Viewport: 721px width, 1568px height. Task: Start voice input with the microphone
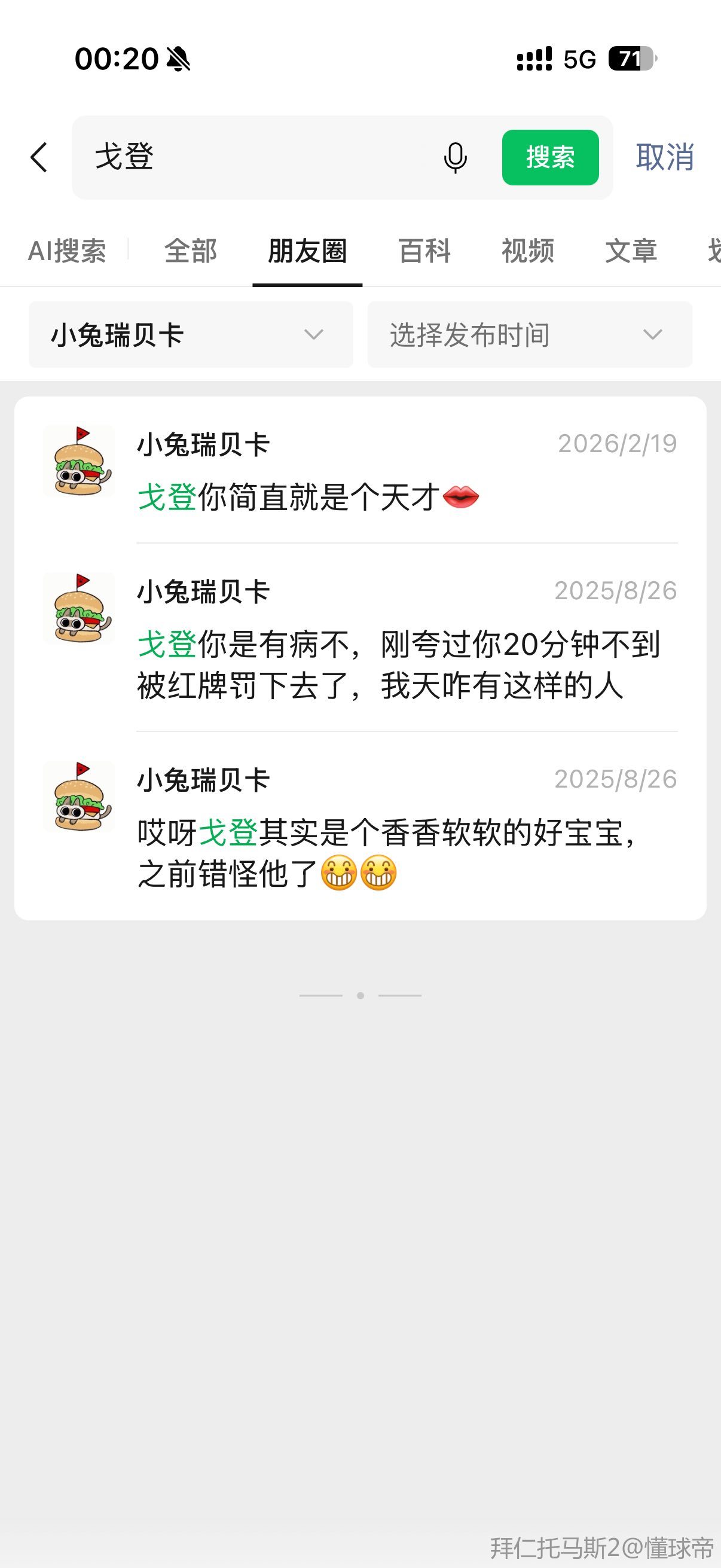point(455,158)
